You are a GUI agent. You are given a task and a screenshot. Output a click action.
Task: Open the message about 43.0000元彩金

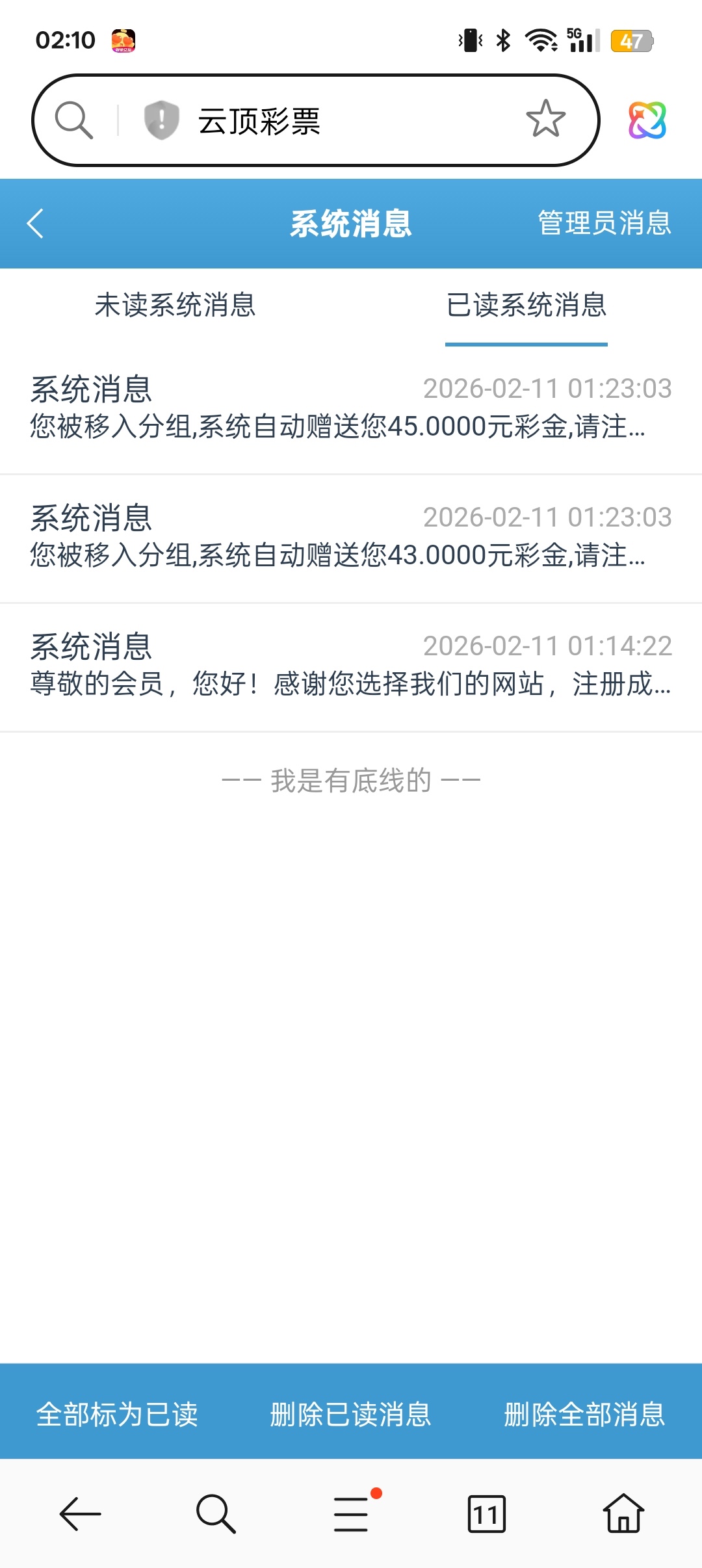click(x=350, y=537)
